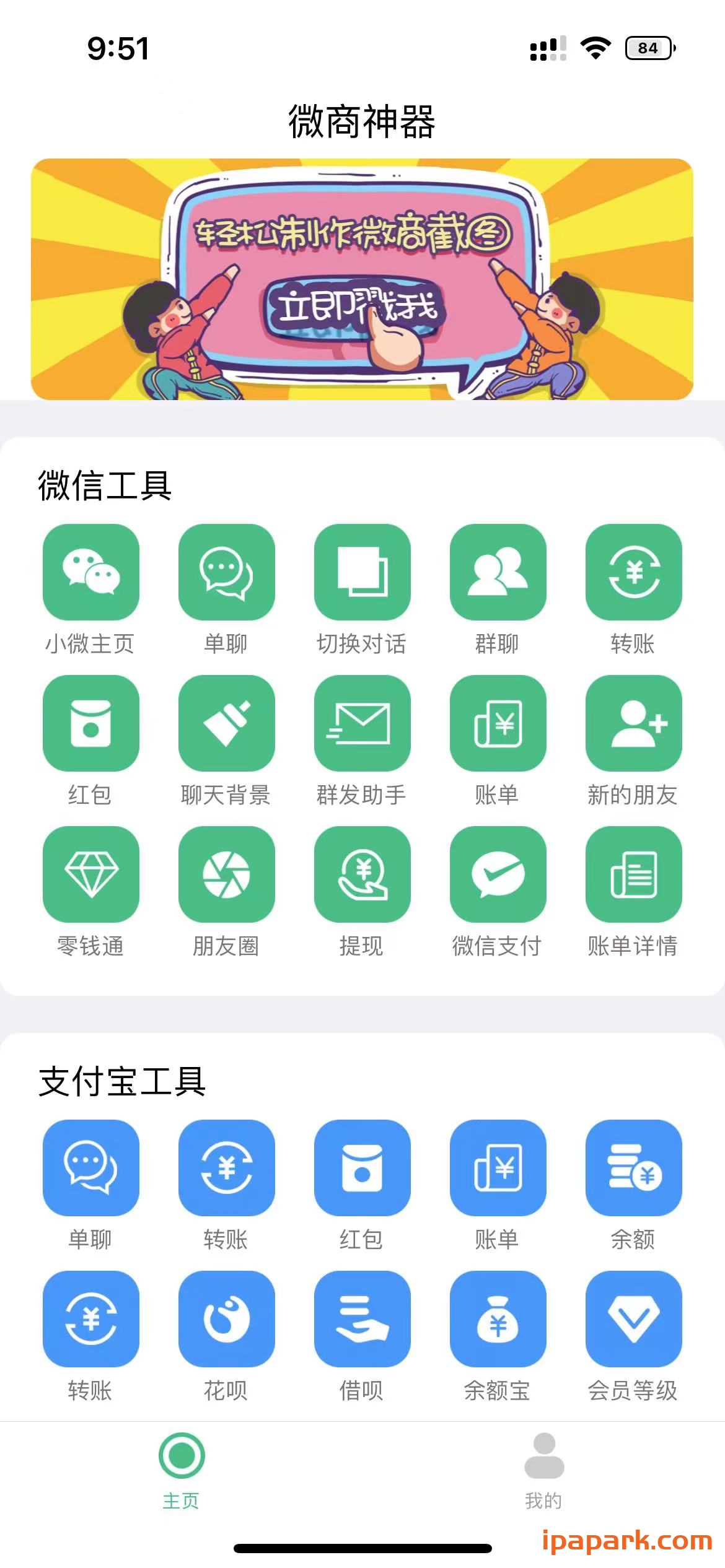Open the 小微主页 WeChat homepage tool
725x1568 pixels.
[90, 573]
